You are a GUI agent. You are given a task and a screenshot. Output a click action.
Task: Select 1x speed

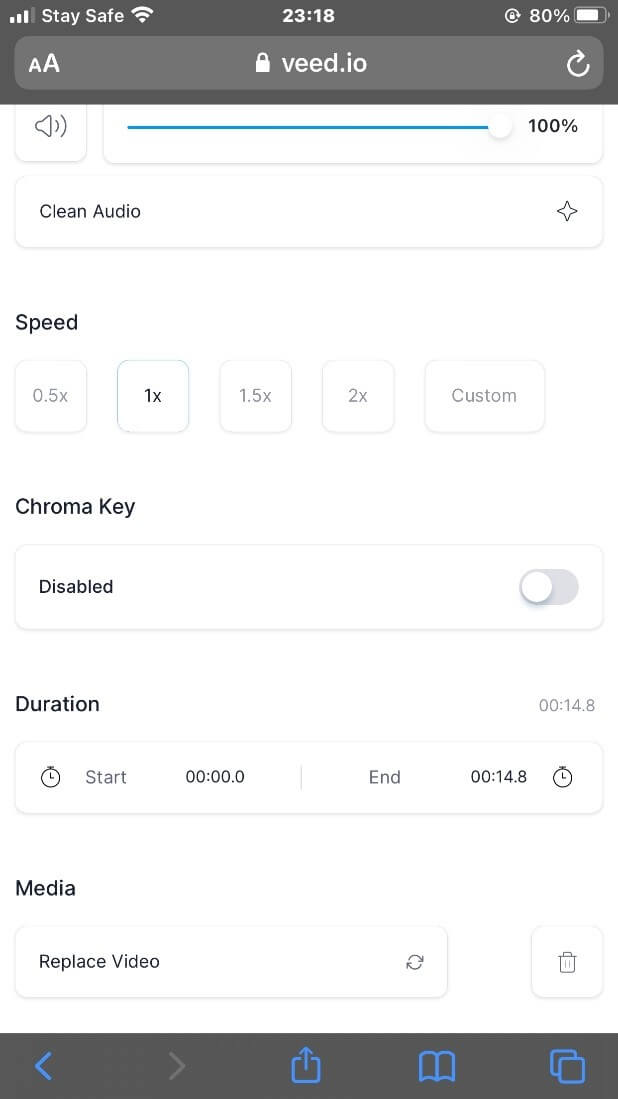153,396
